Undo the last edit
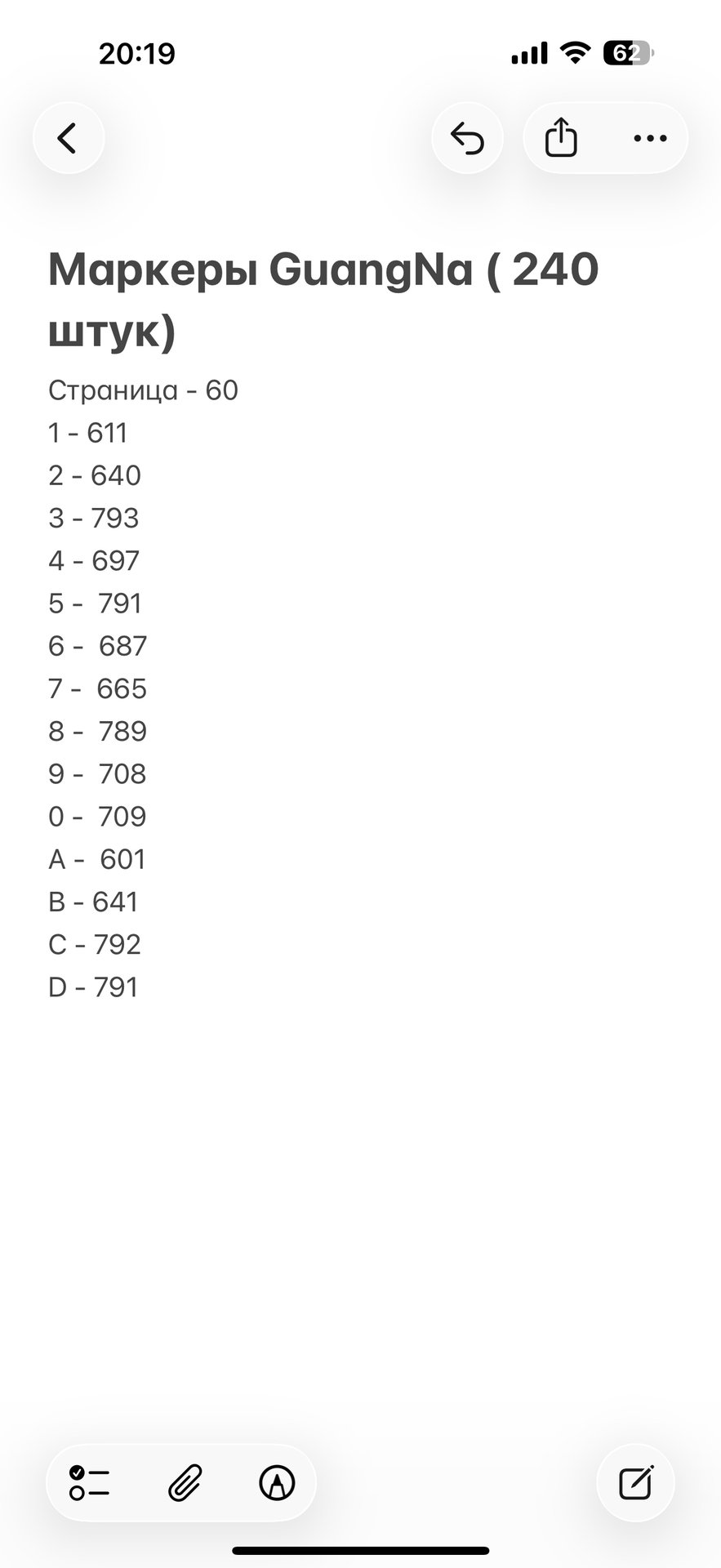This screenshot has height=1568, width=721. point(468,138)
